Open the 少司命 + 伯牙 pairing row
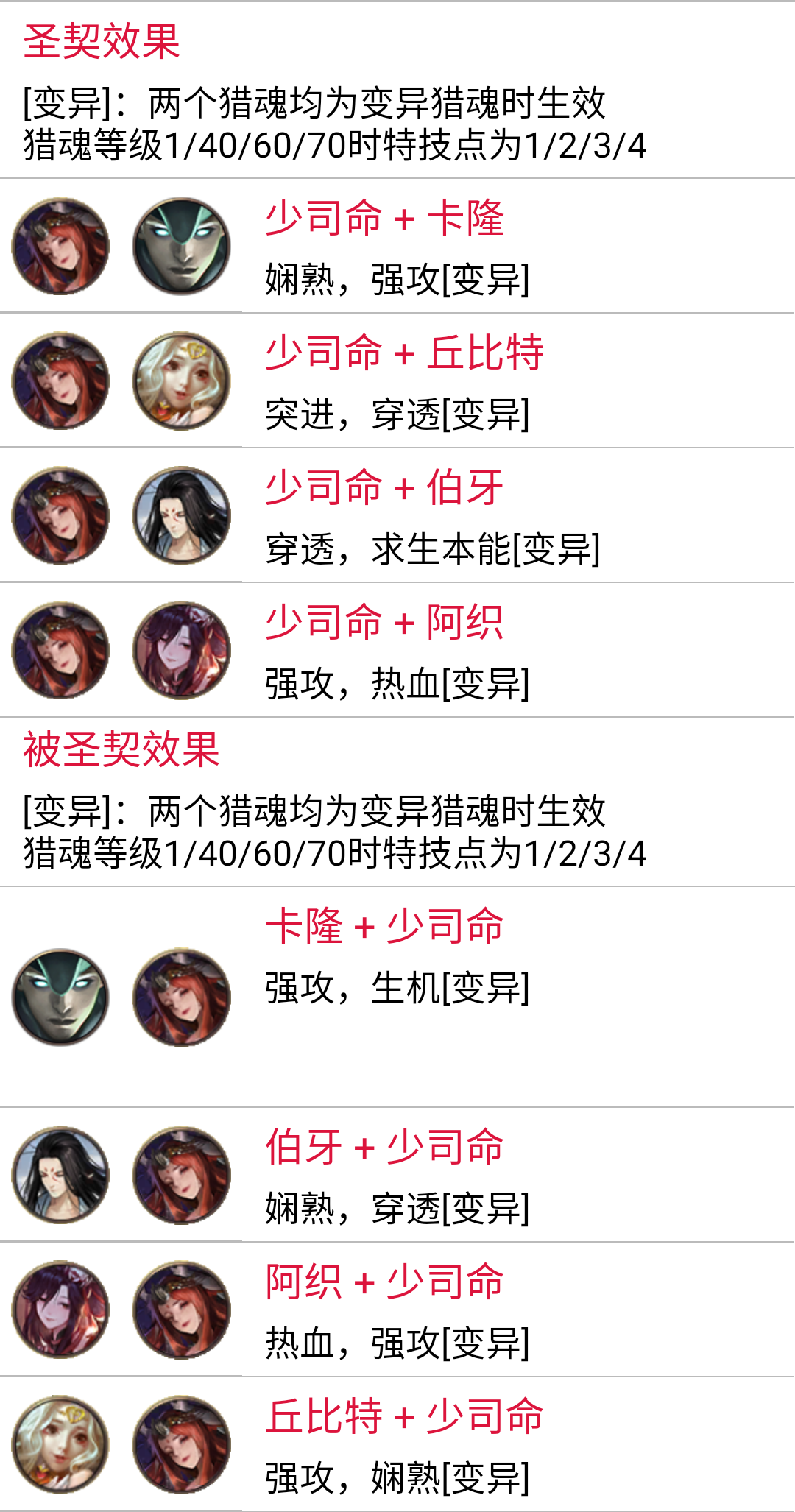 [397, 515]
